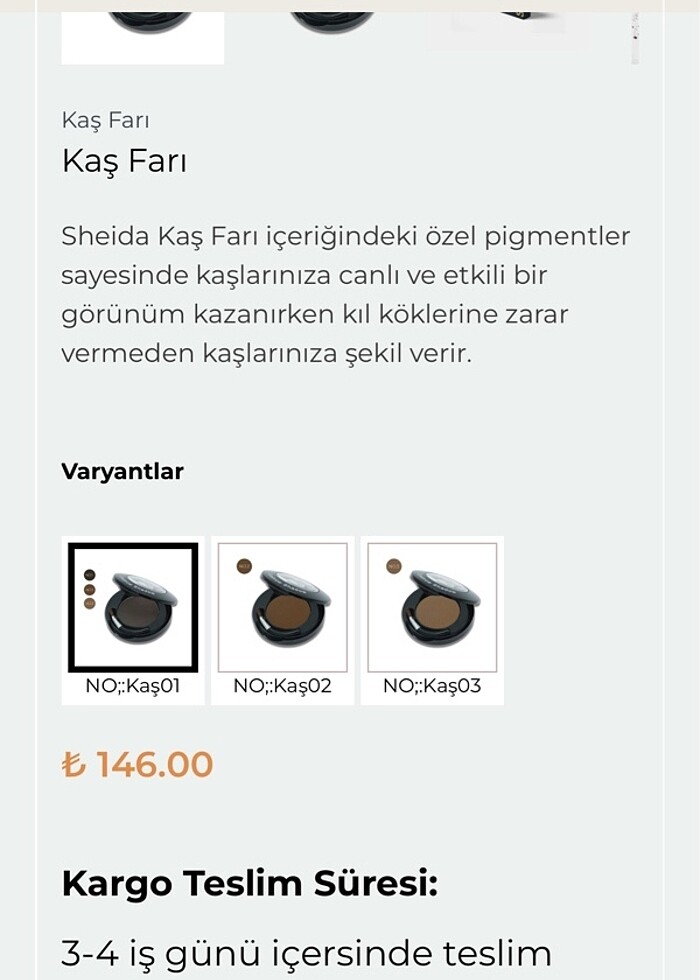Viewport: 700px width, 980px height.
Task: View the second product image thumbnail
Action: (330, 32)
